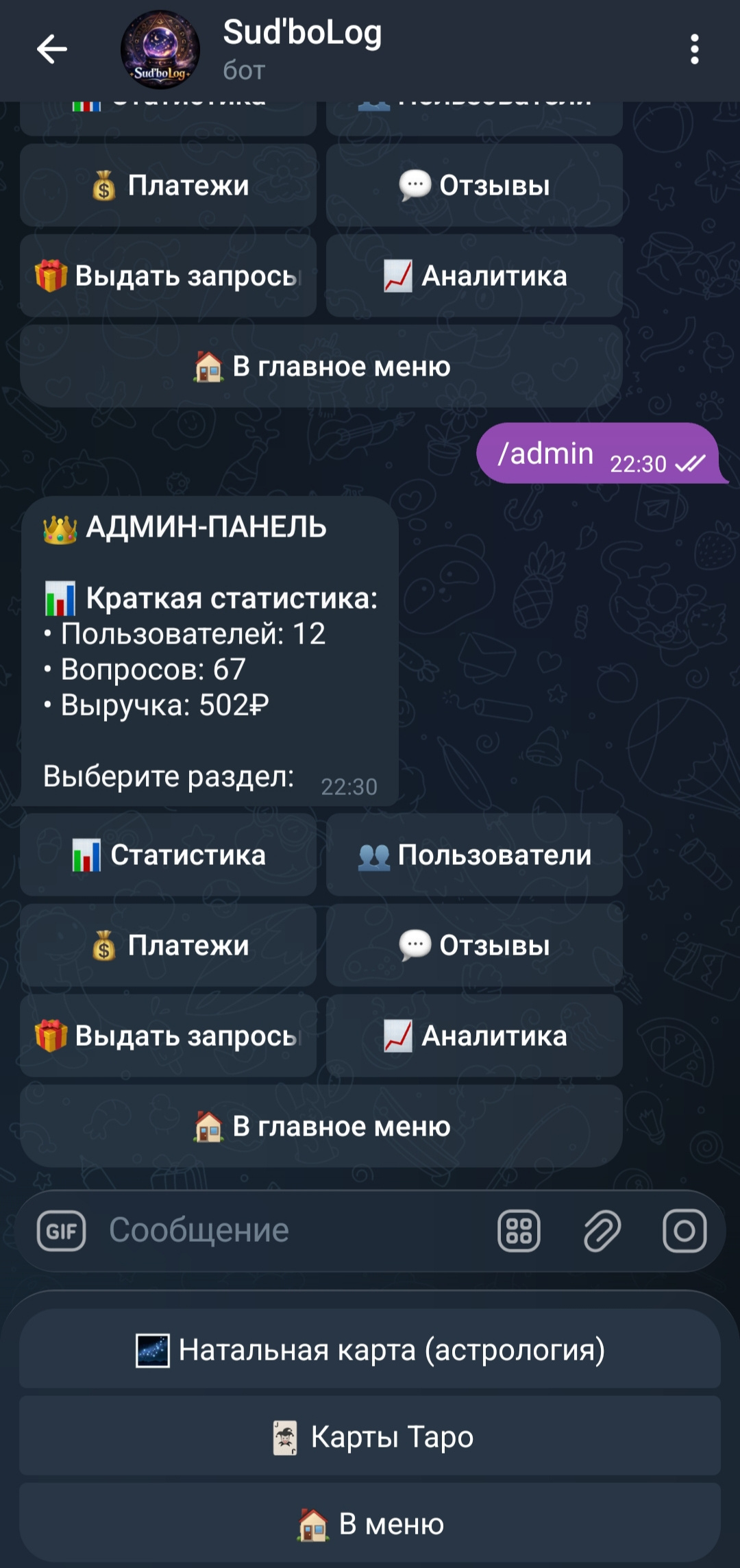Tap В главное меню under the latest admin panel
Screen dimensions: 740x1568
(321, 1126)
